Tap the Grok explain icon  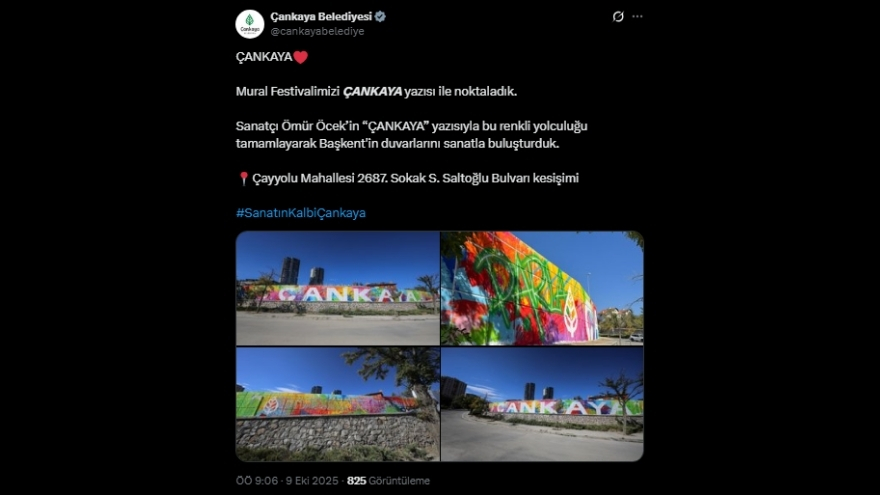[618, 17]
